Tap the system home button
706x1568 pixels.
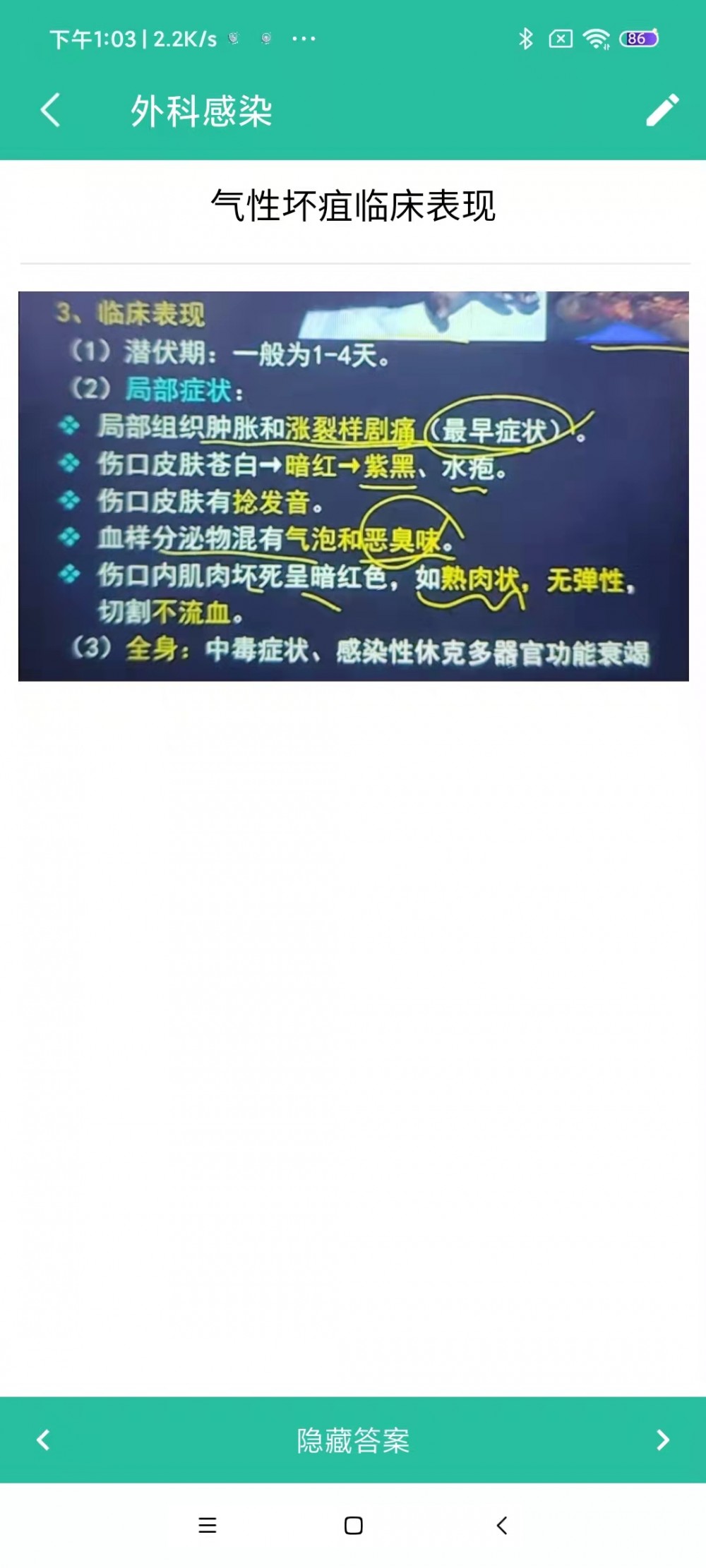[x=353, y=1526]
